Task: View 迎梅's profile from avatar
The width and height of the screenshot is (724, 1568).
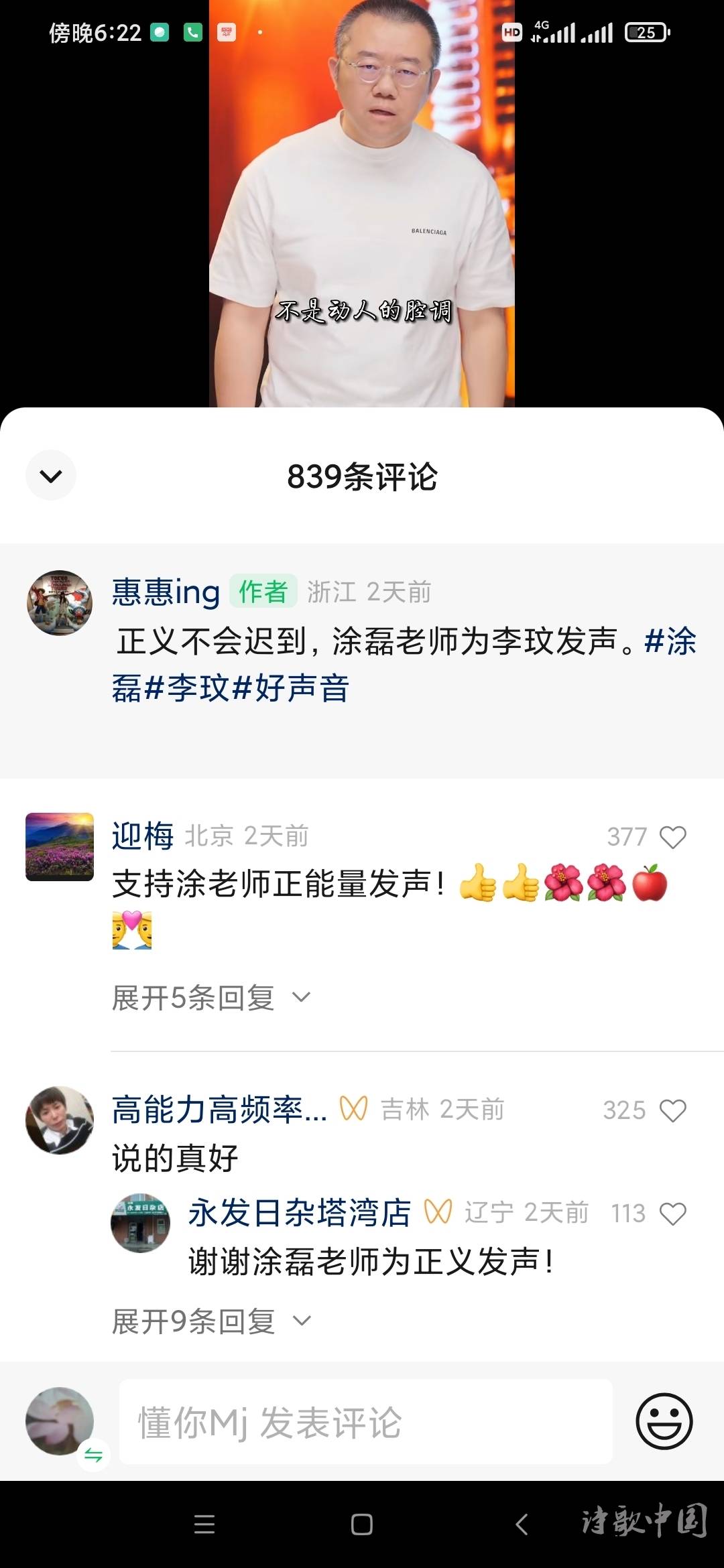Action: 60,847
